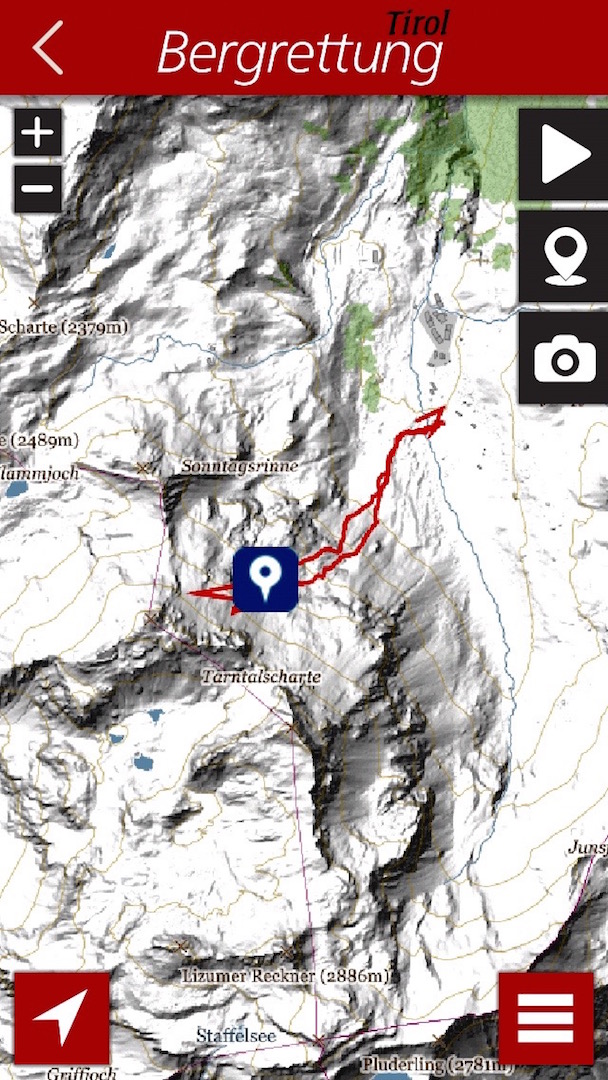Go back using the header arrow
Screen dimensions: 608x1080
click(47, 47)
